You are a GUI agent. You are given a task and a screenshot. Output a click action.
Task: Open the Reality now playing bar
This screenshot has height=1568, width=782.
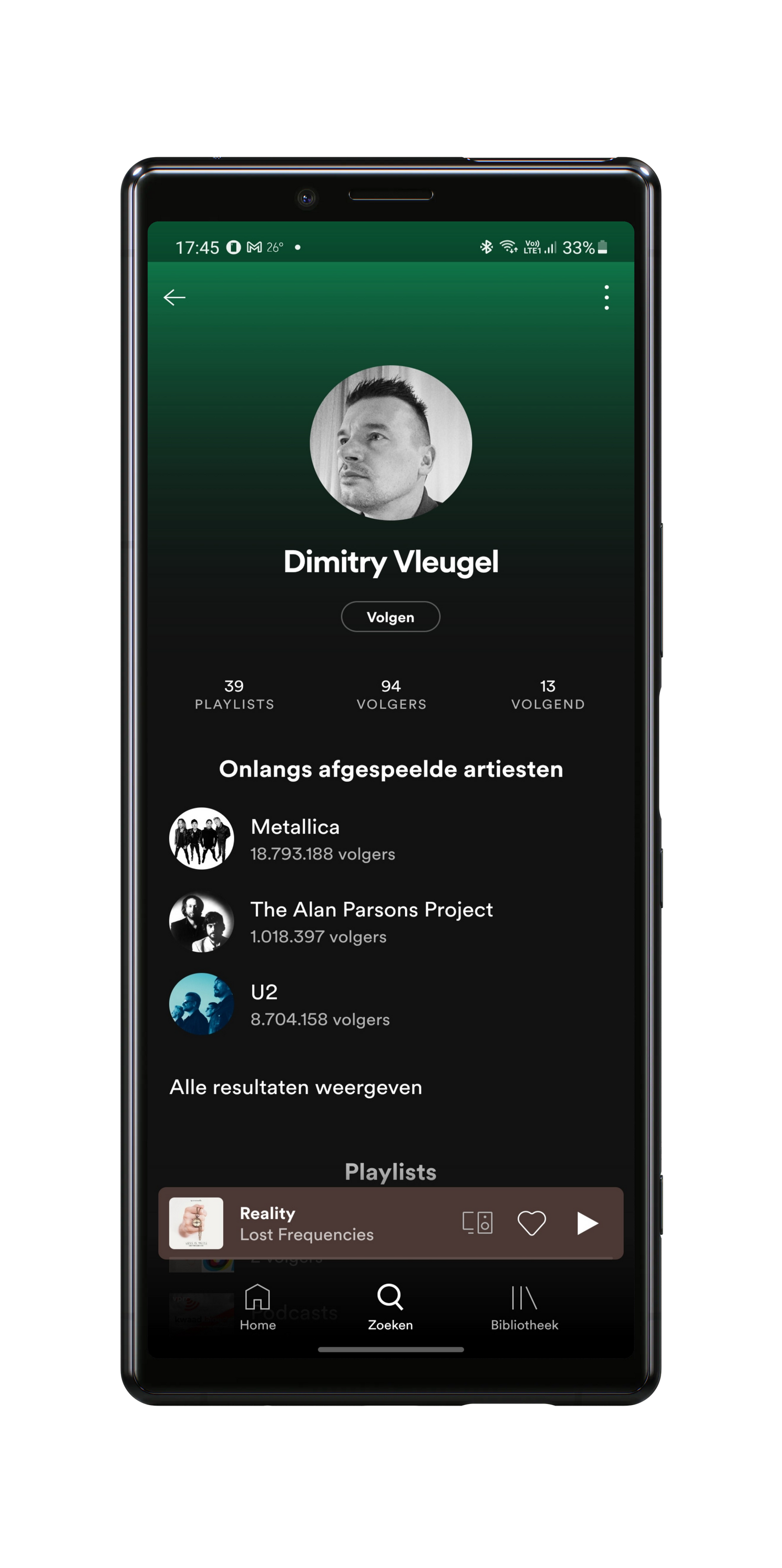[x=328, y=1223]
